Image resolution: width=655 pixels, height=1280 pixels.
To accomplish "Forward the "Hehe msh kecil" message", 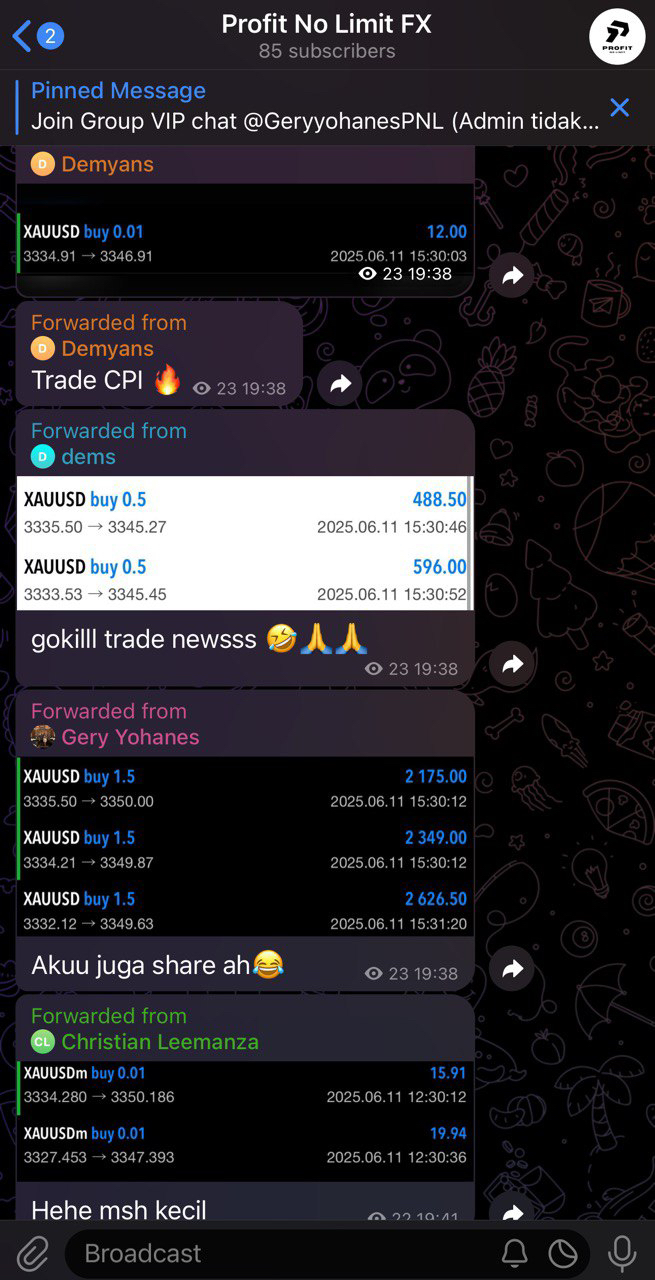I will 512,1212.
